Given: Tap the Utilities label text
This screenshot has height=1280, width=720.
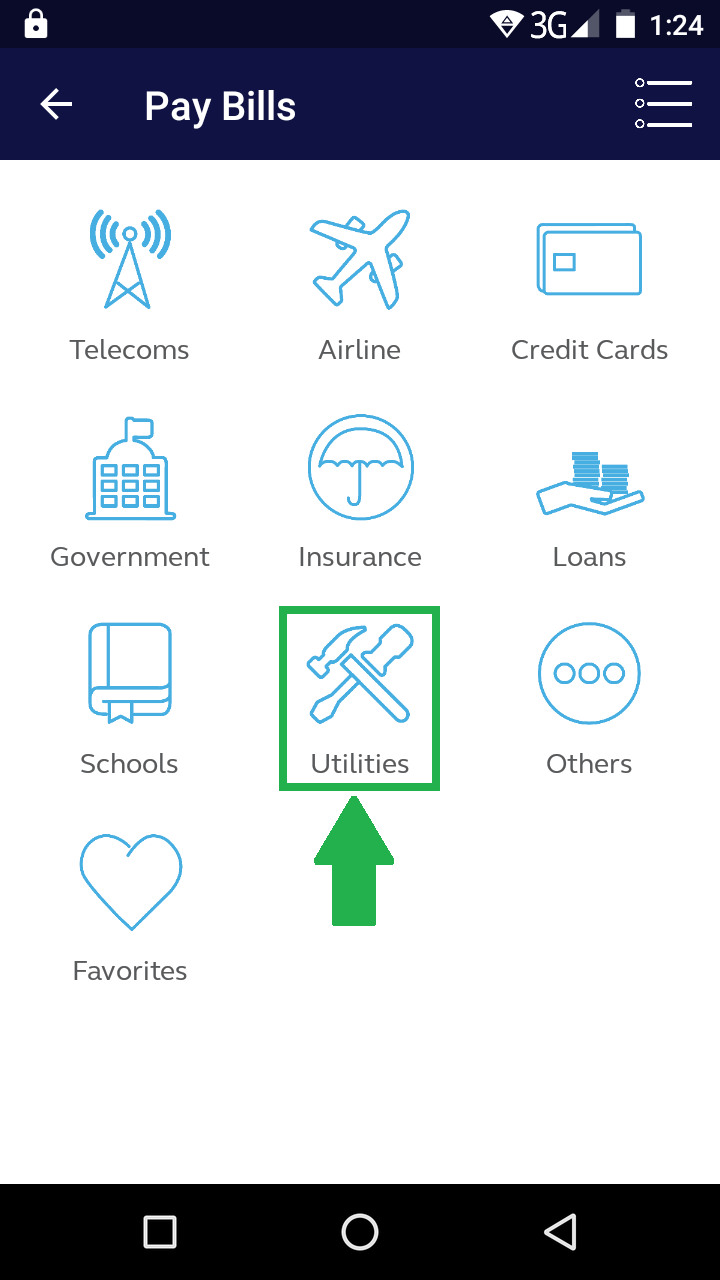Looking at the screenshot, I should click(x=359, y=763).
